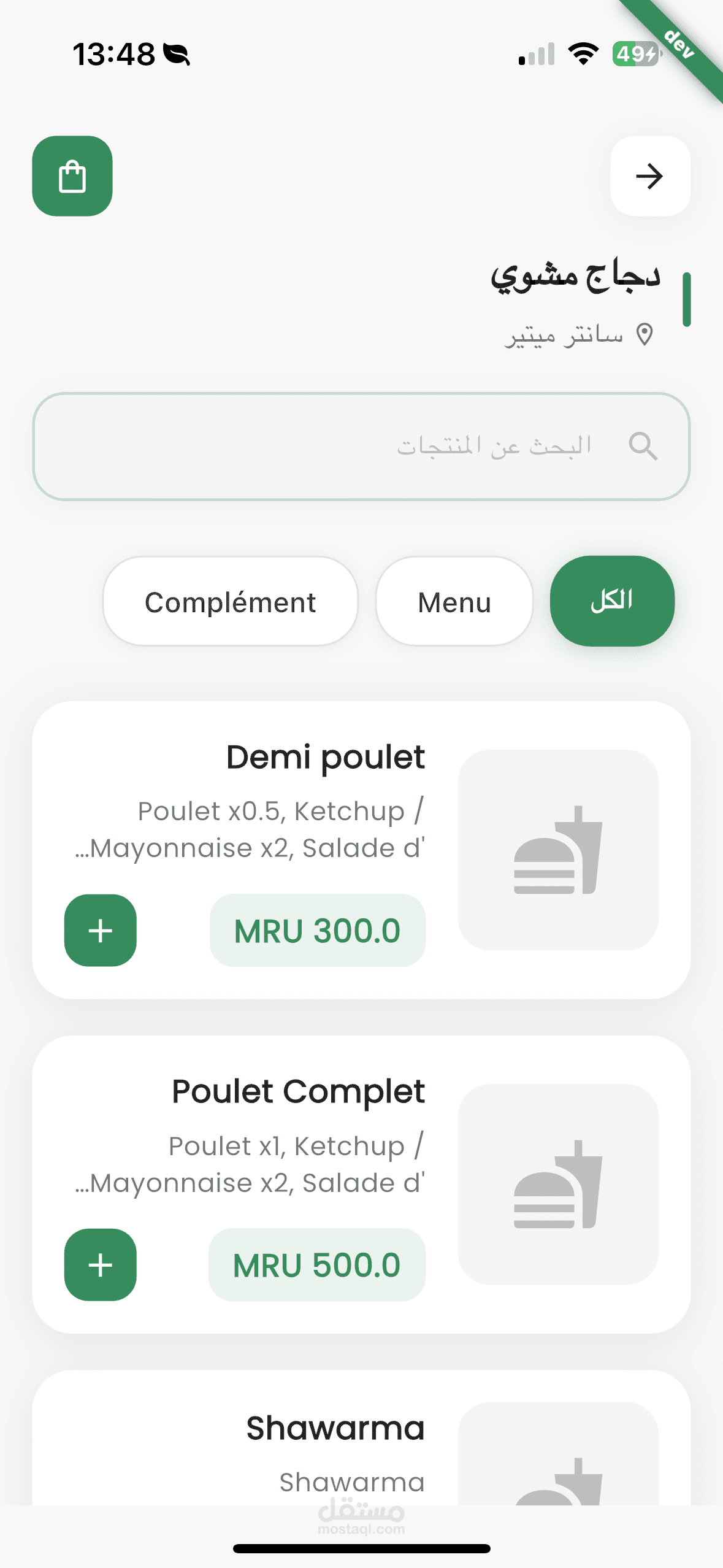
Task: View the Shawarma product card
Action: coord(361,1438)
